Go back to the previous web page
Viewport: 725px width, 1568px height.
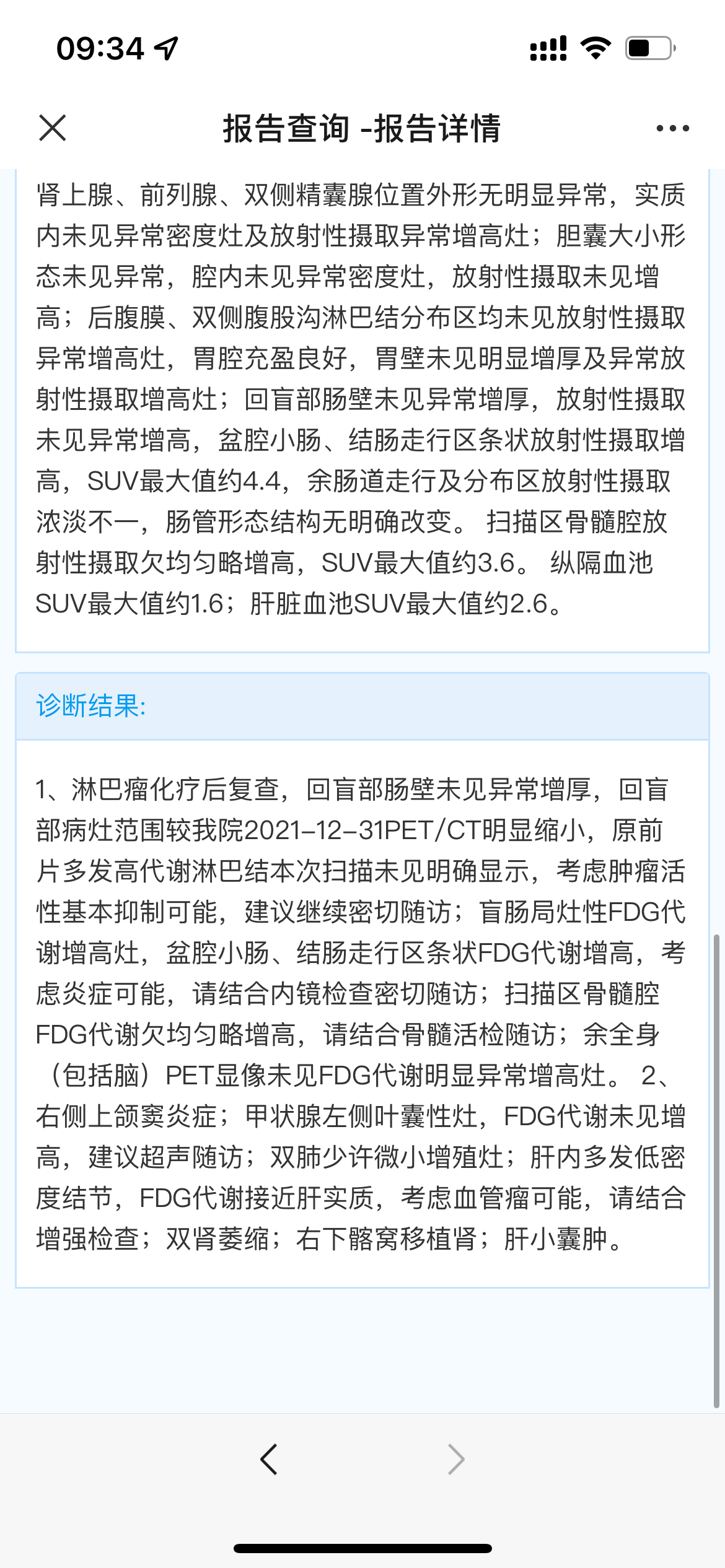coord(269,1460)
